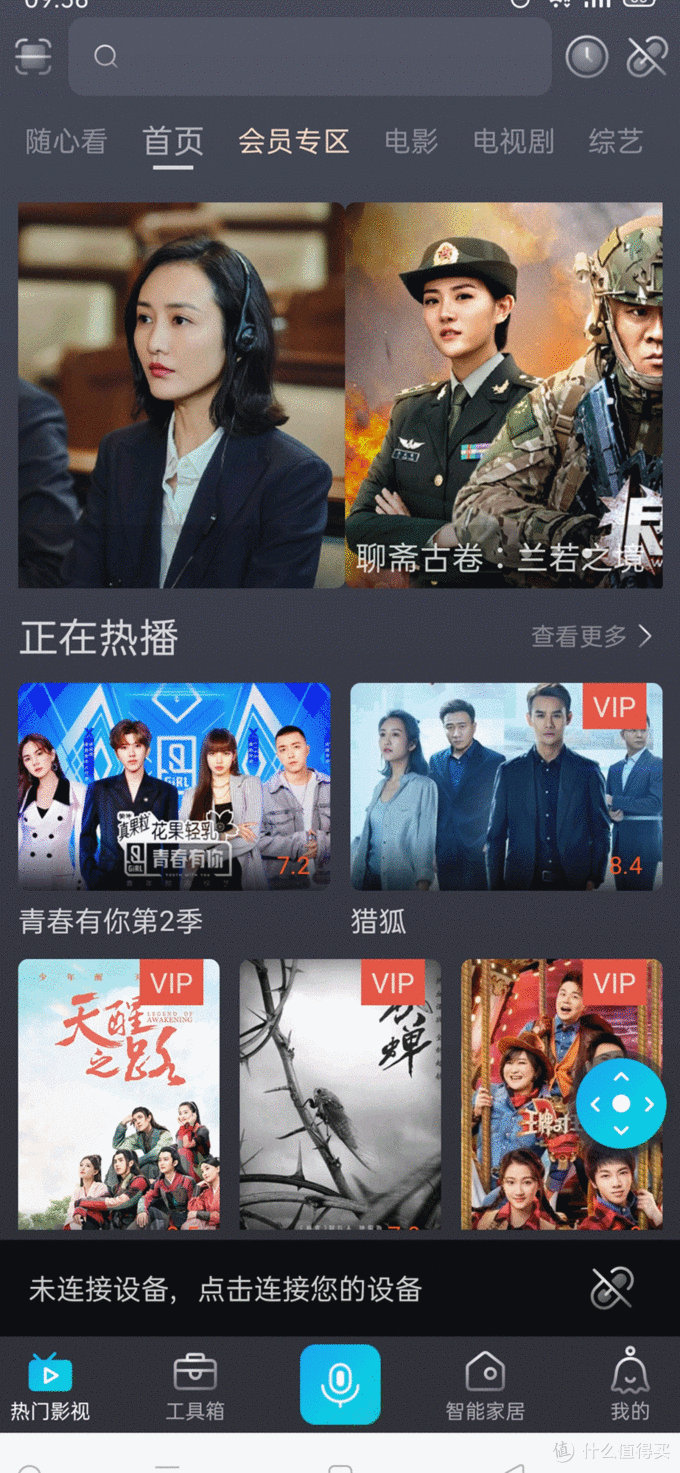This screenshot has width=680, height=1473.
Task: Open the 电视剧 tab
Action: click(x=513, y=142)
